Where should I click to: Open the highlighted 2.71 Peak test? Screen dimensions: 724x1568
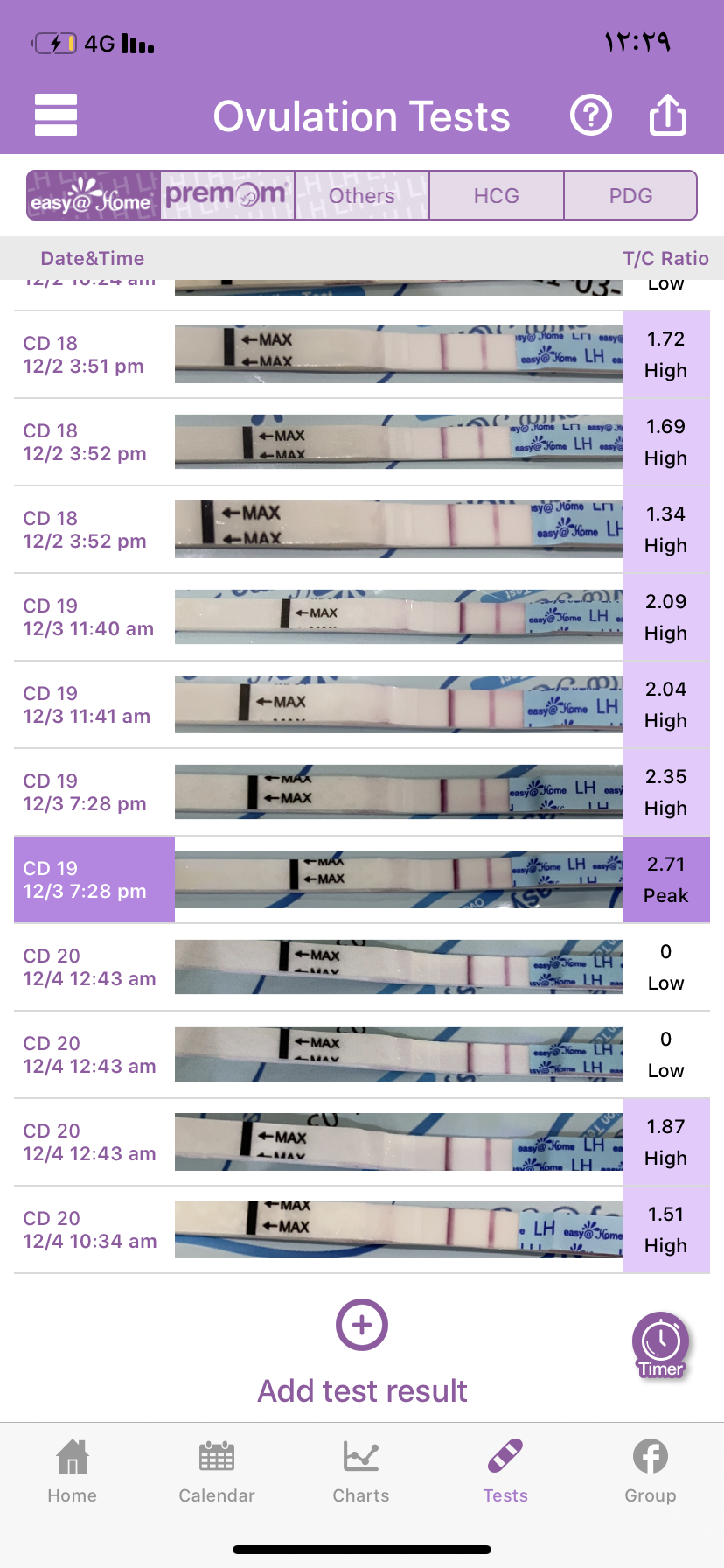(361, 879)
